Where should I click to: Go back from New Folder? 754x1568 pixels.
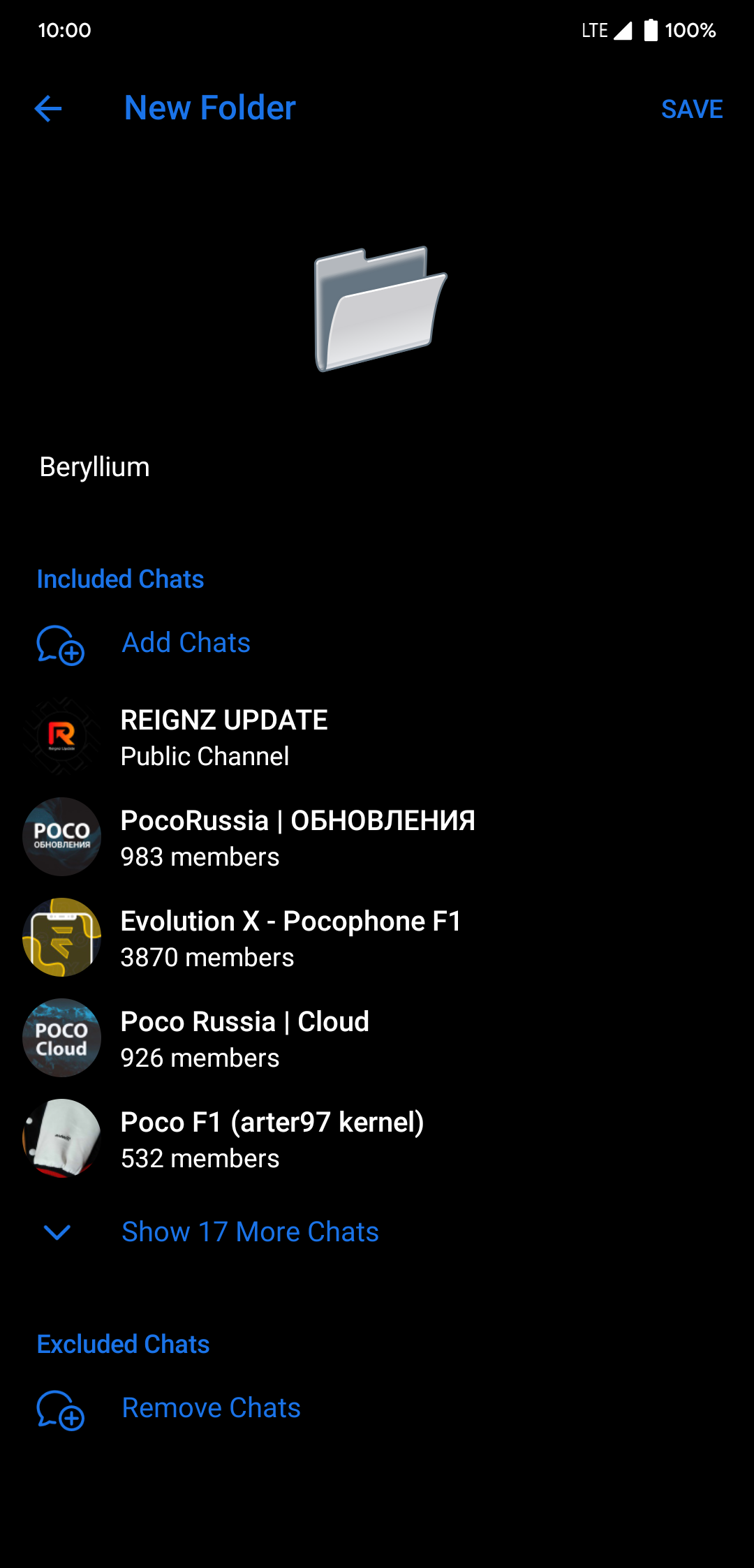[x=48, y=109]
